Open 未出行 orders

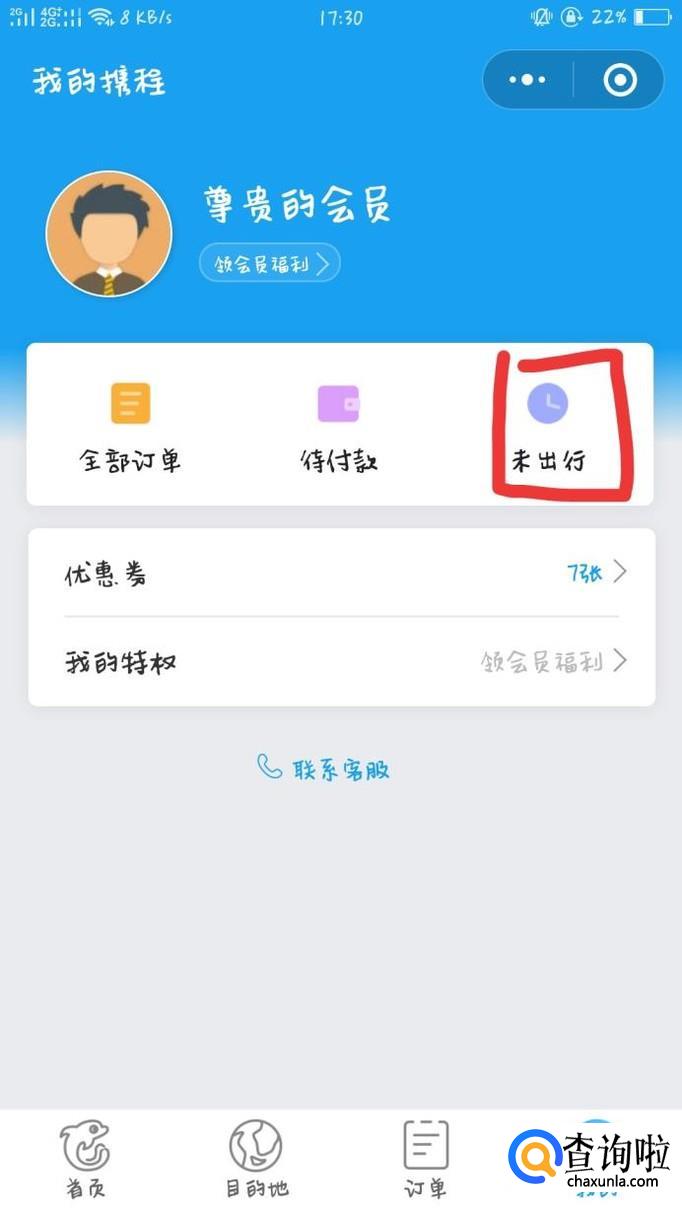(548, 427)
